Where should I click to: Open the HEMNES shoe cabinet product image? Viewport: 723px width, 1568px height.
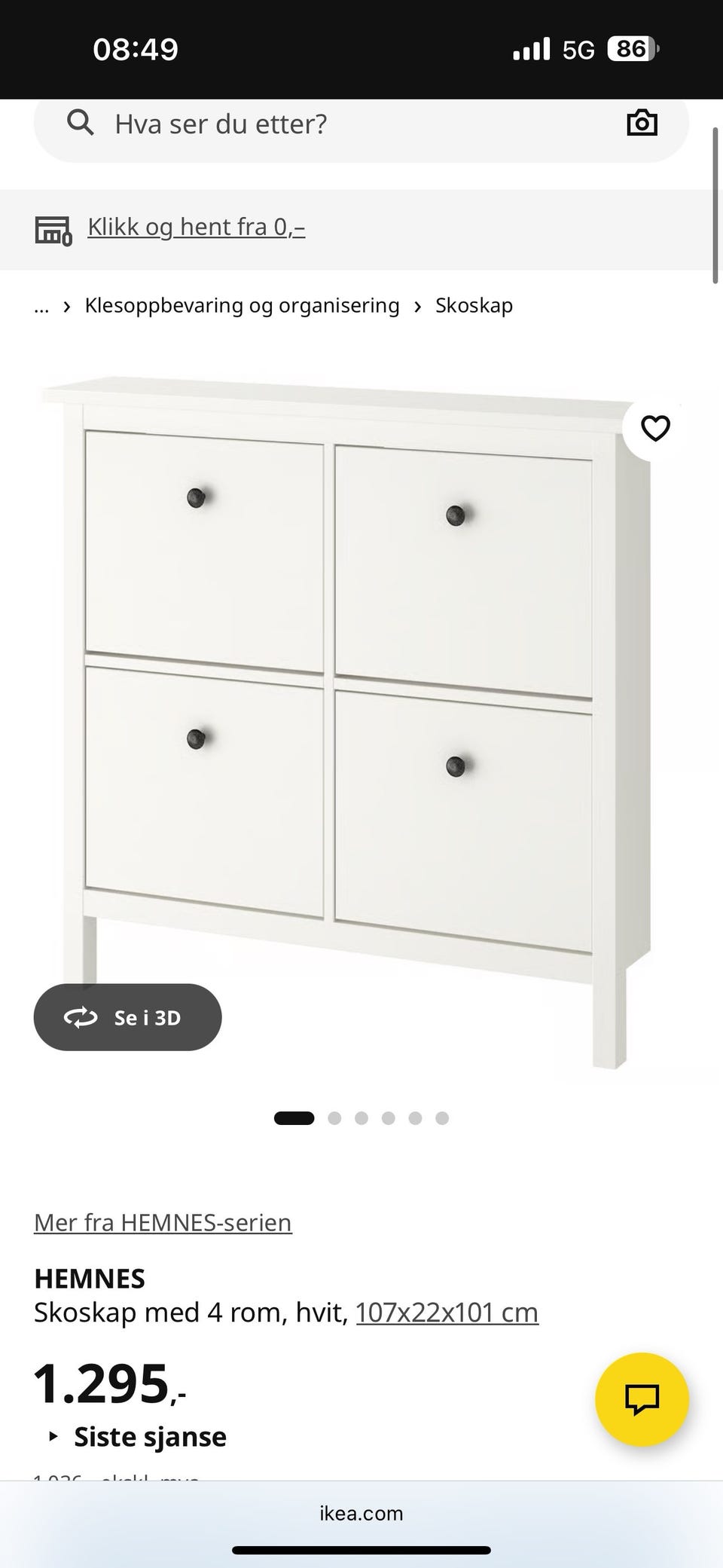[x=346, y=678]
